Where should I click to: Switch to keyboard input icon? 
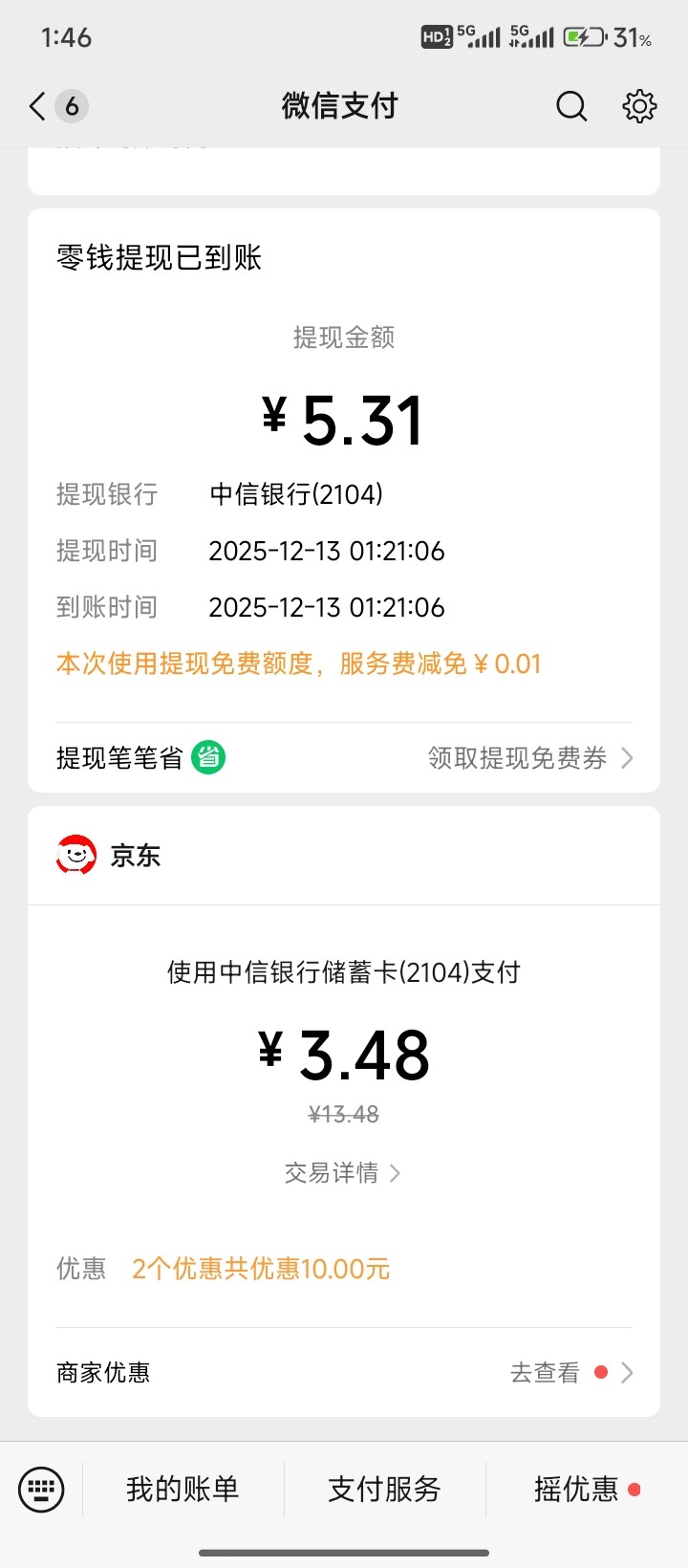click(41, 1490)
